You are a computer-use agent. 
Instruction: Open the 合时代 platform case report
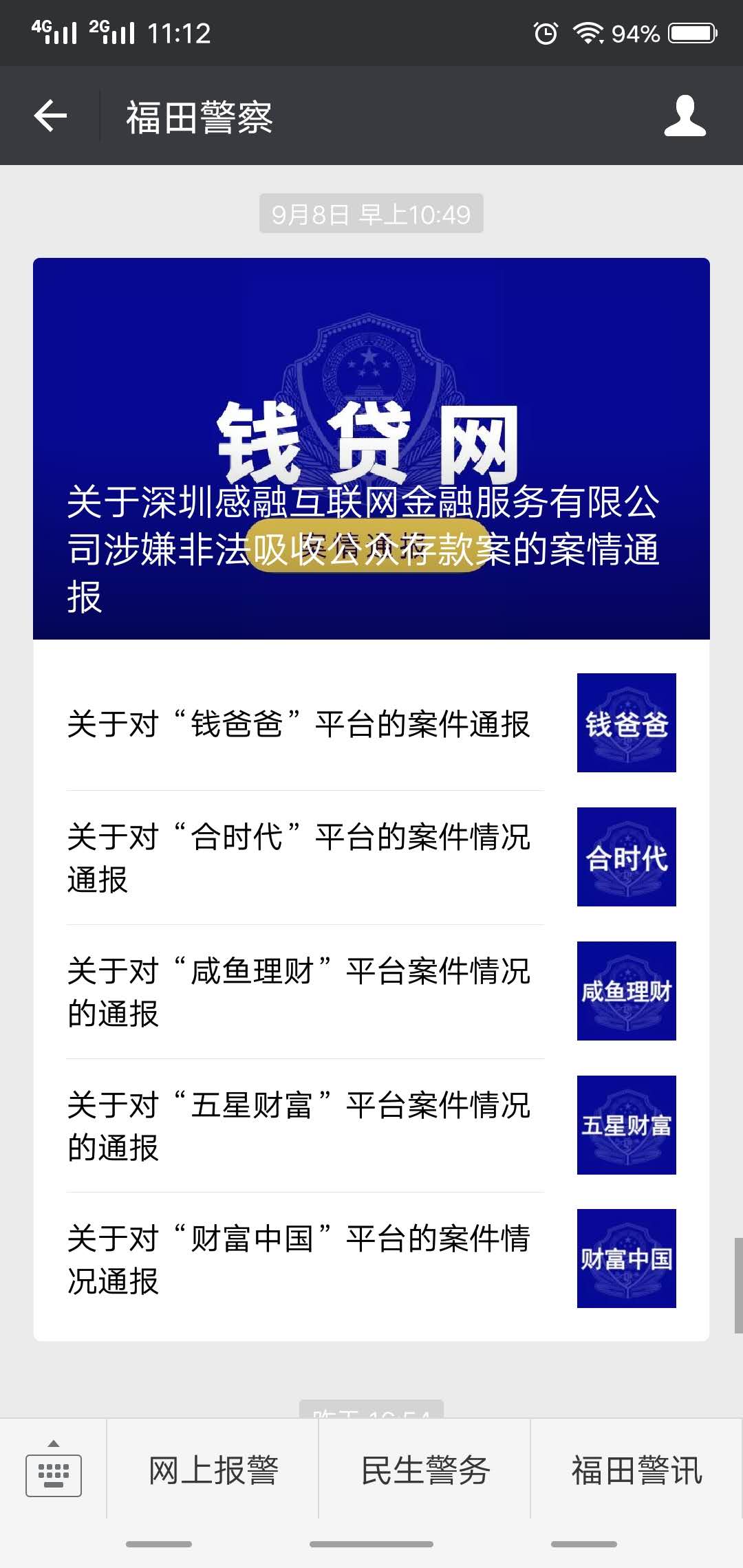(x=371, y=858)
